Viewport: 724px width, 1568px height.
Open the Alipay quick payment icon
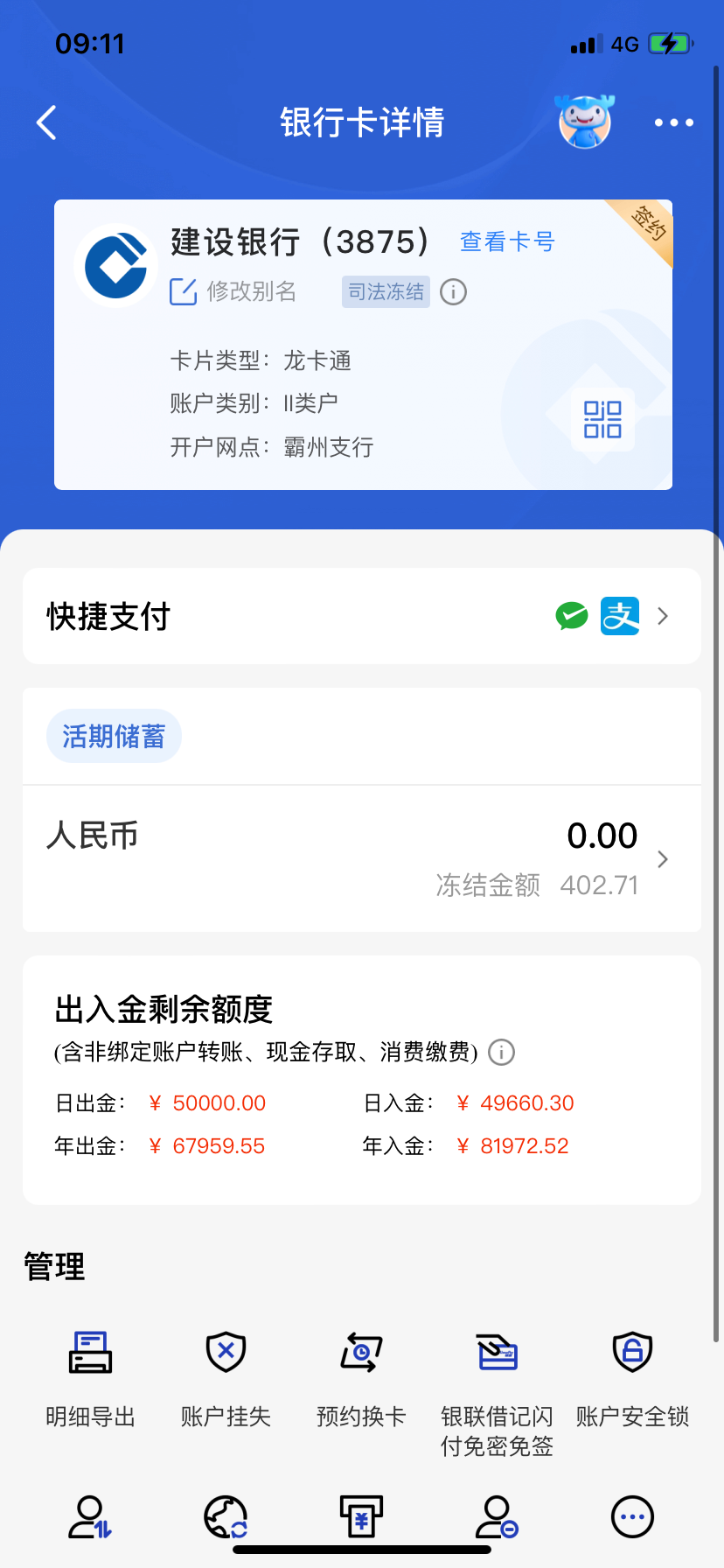tap(619, 616)
